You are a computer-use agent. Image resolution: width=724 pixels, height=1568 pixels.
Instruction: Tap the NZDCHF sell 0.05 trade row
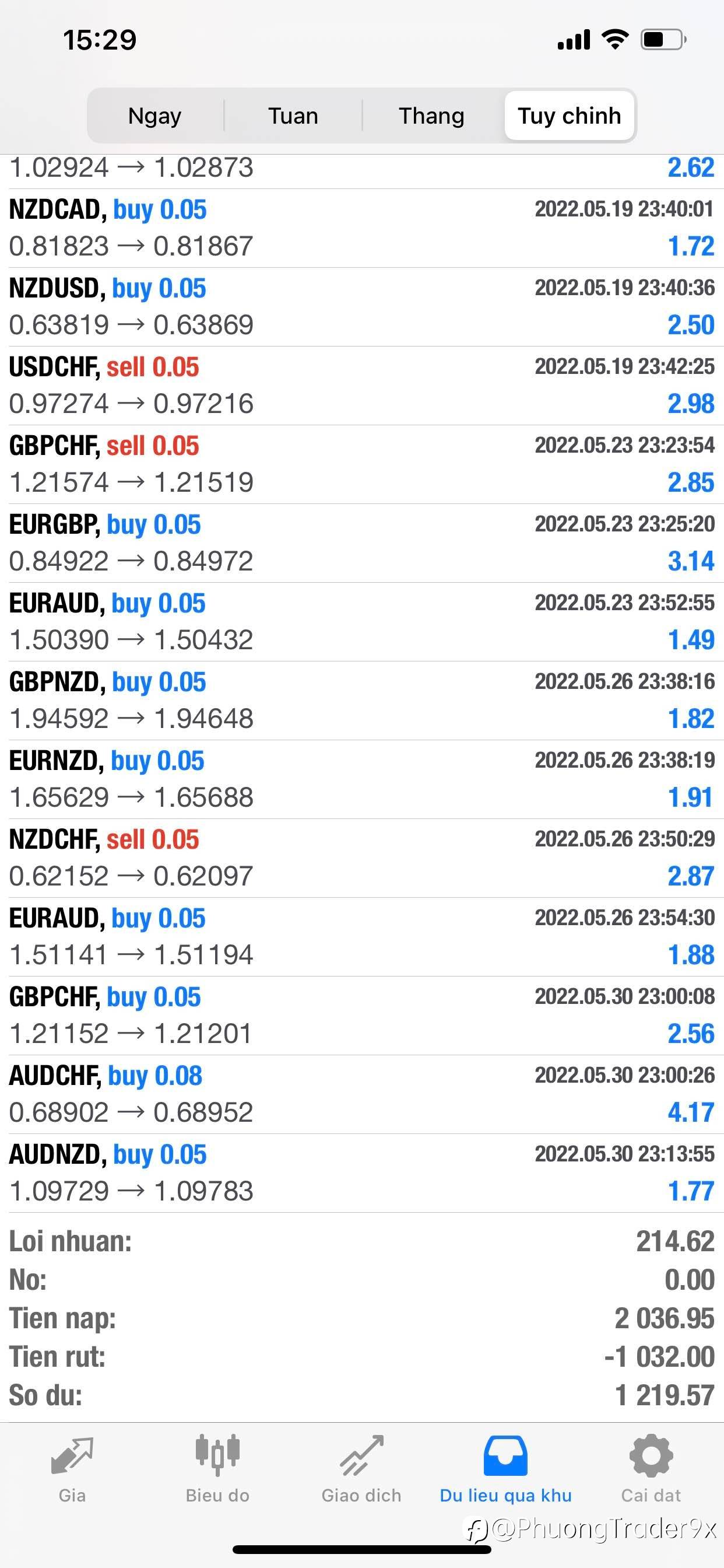click(361, 857)
